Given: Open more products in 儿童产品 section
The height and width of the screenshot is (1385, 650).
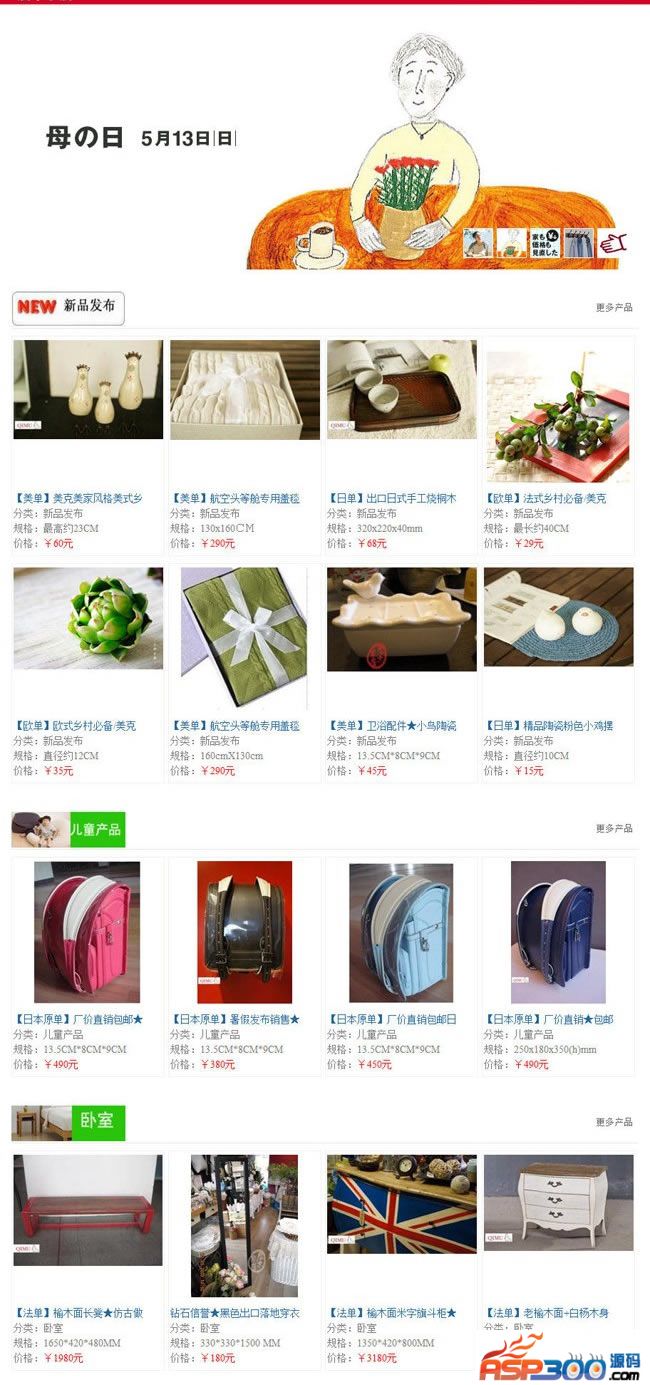Looking at the screenshot, I should [x=613, y=828].
